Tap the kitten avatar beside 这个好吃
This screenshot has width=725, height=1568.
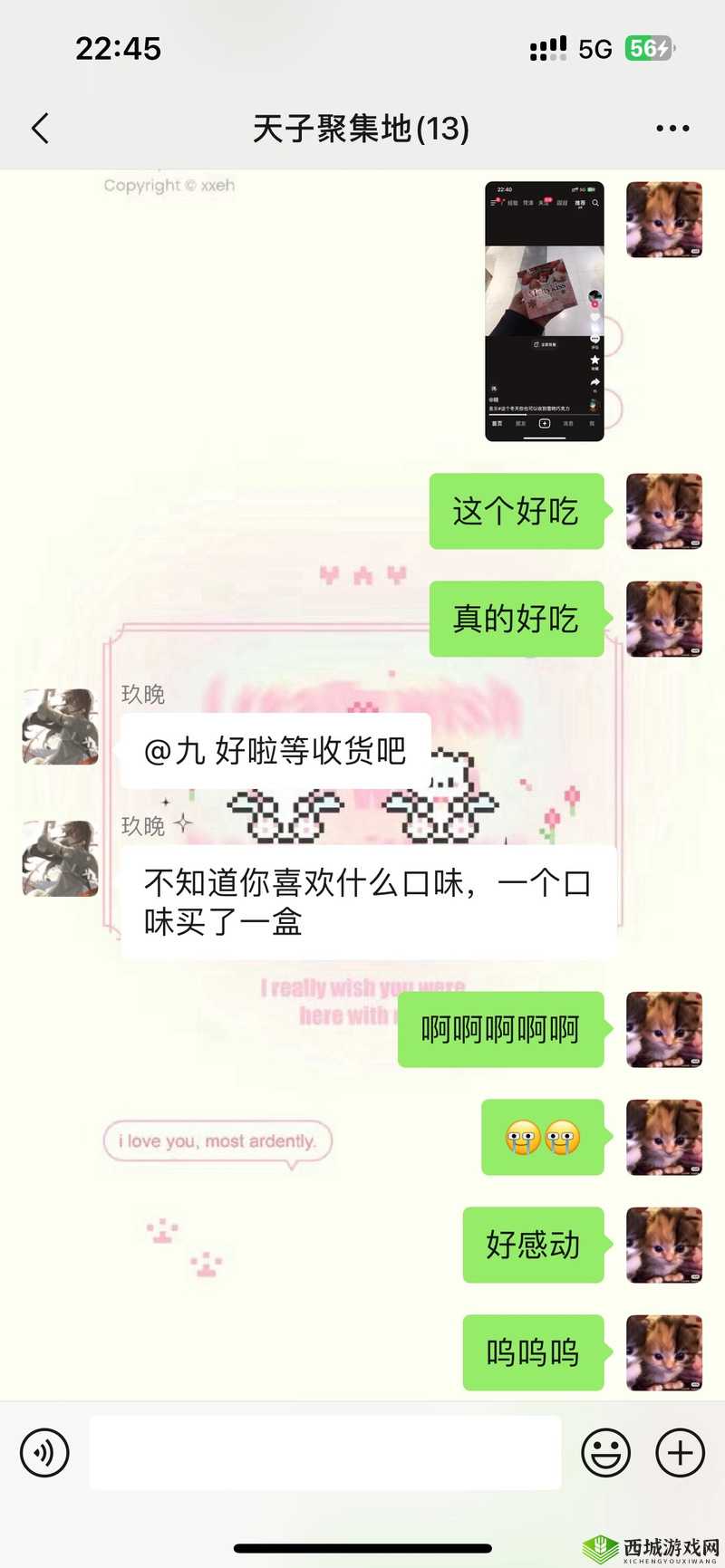(663, 510)
